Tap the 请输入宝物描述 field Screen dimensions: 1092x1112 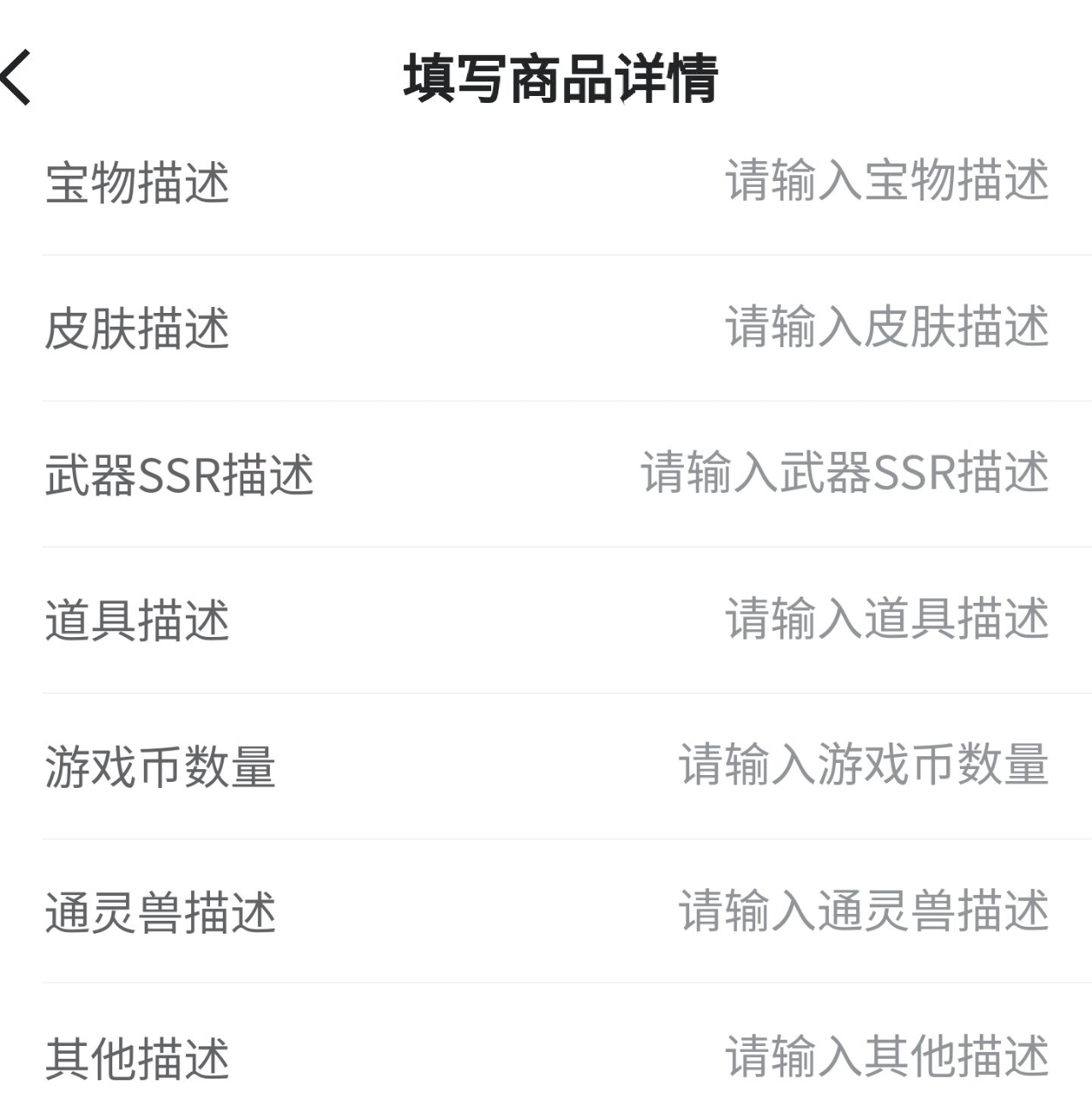[886, 181]
